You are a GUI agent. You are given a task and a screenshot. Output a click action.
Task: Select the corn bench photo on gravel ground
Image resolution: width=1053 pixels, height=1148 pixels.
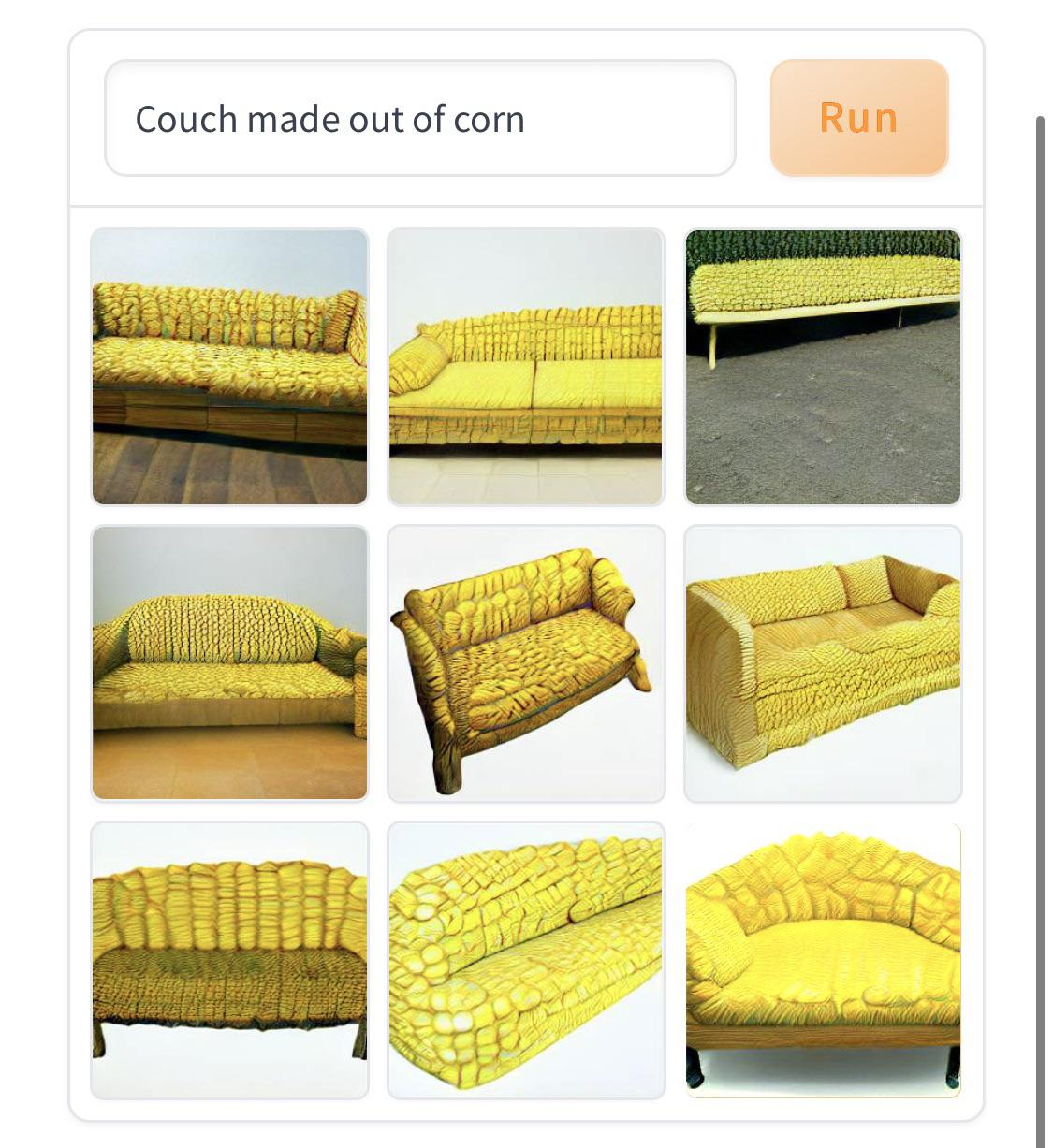pos(824,365)
